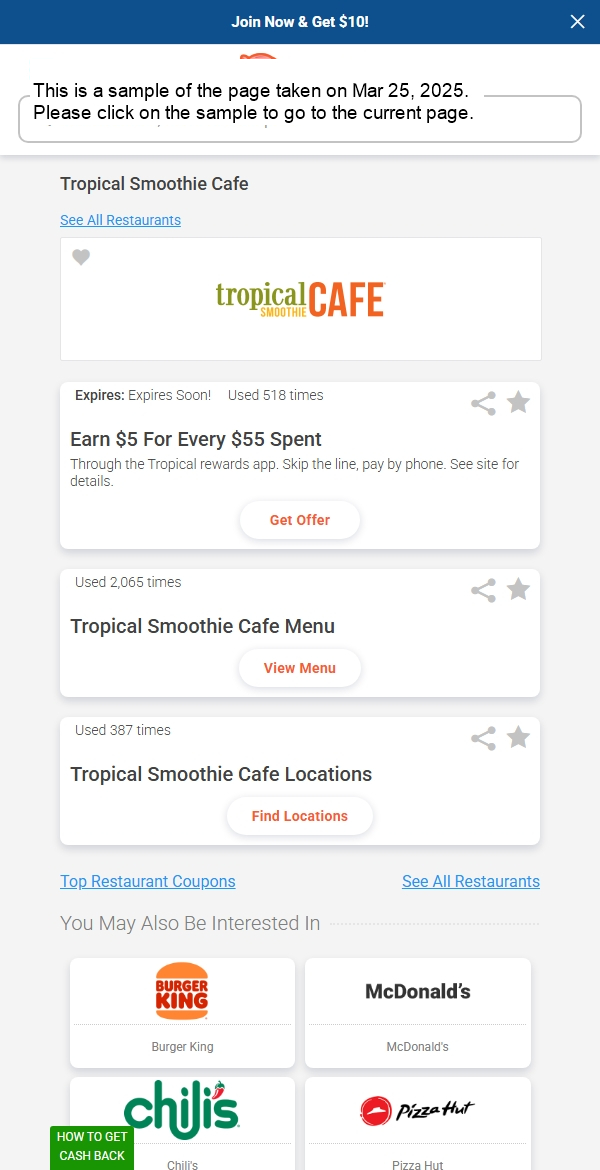
Task: Open the See All Restaurants link below the title
Action: 120,220
